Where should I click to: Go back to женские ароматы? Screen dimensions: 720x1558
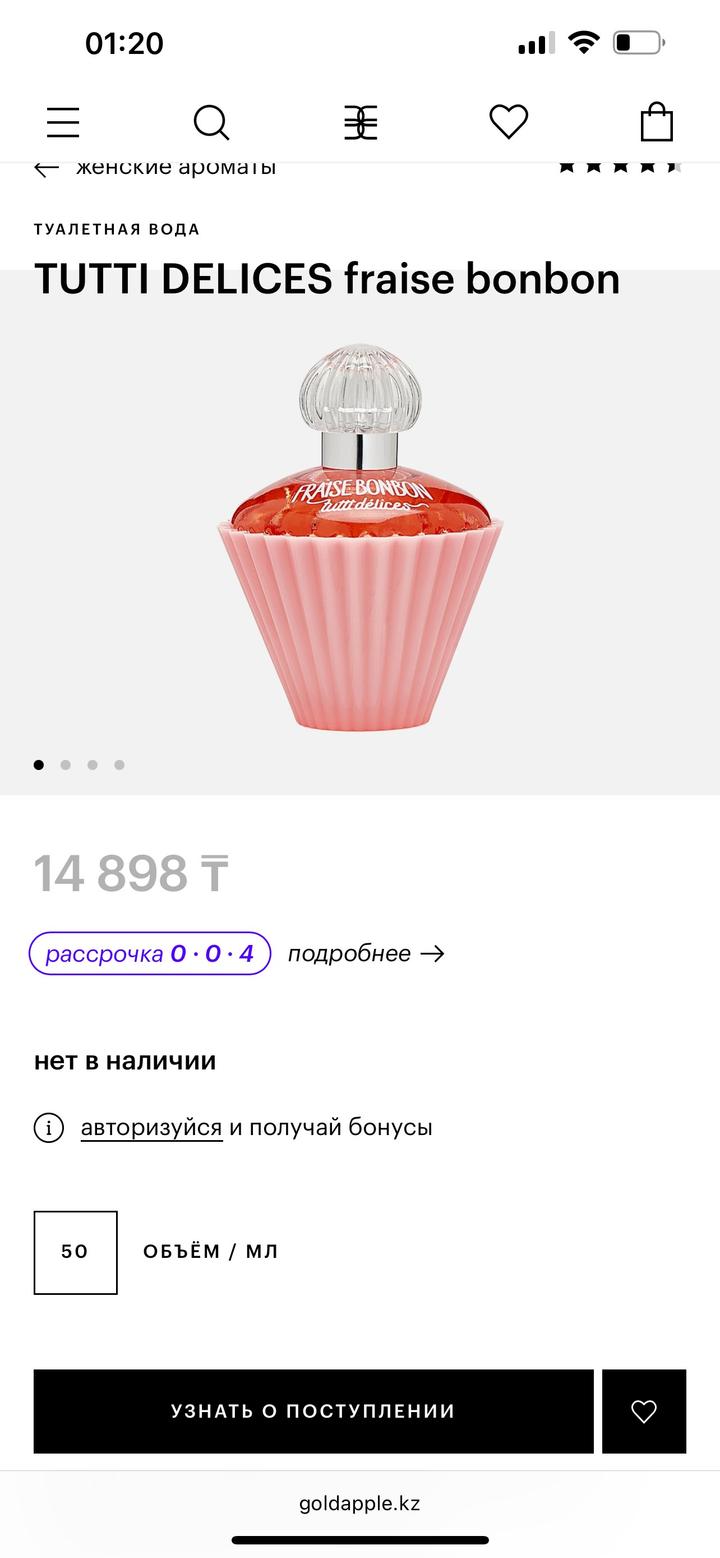pos(155,167)
